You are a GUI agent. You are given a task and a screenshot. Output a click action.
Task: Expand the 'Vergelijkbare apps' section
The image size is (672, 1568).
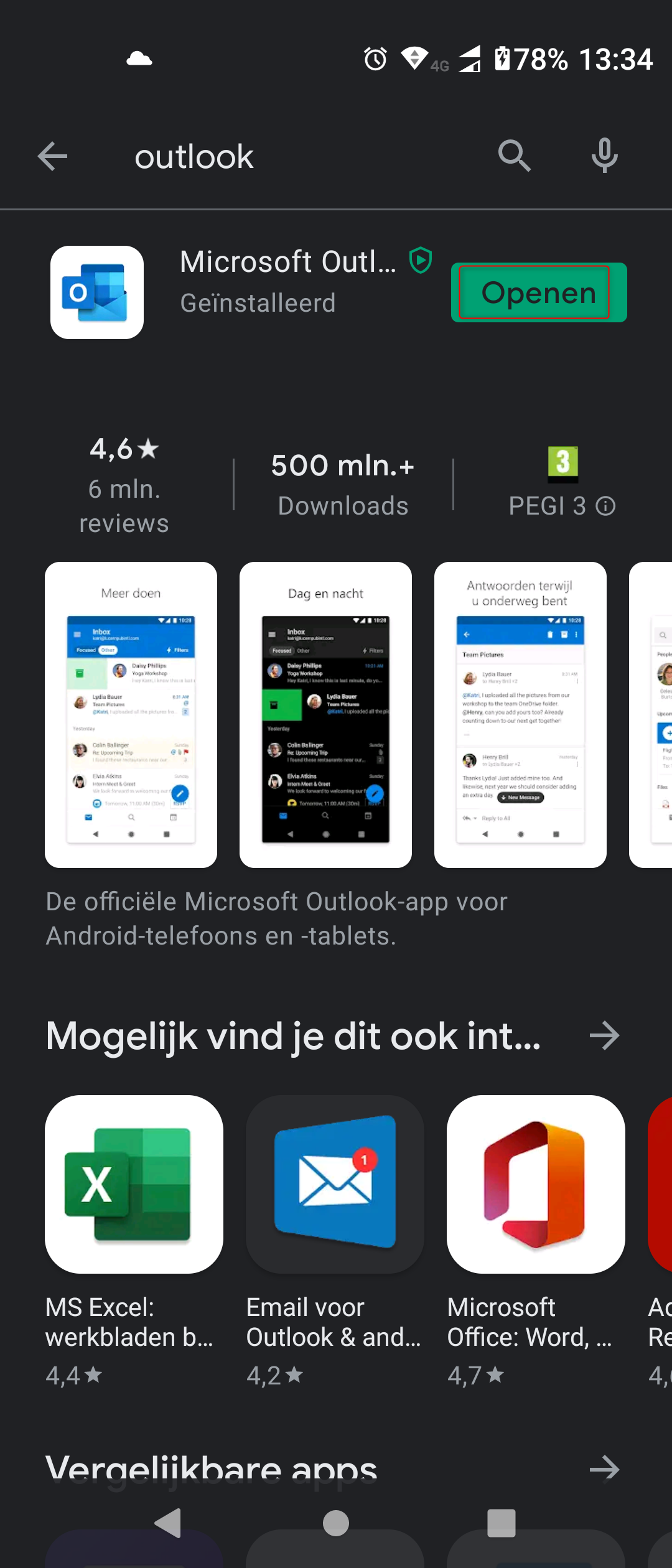point(604,1469)
